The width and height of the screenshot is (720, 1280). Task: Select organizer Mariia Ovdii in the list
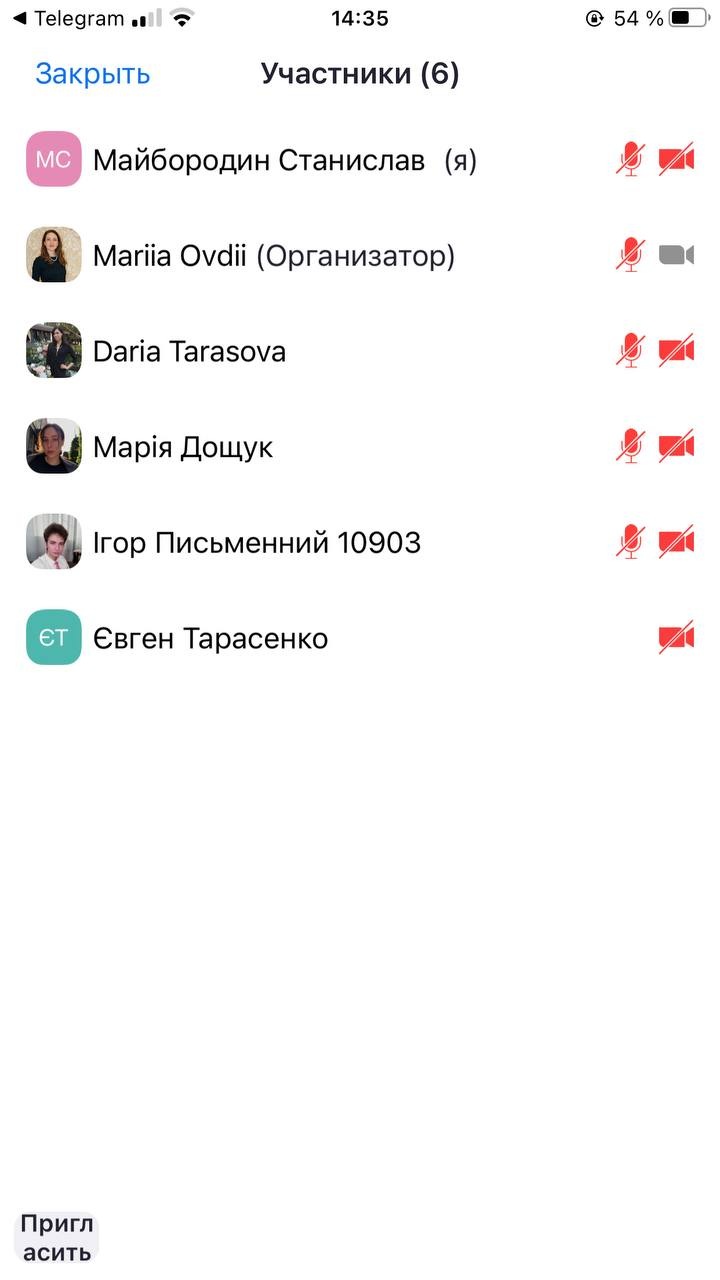(x=273, y=256)
